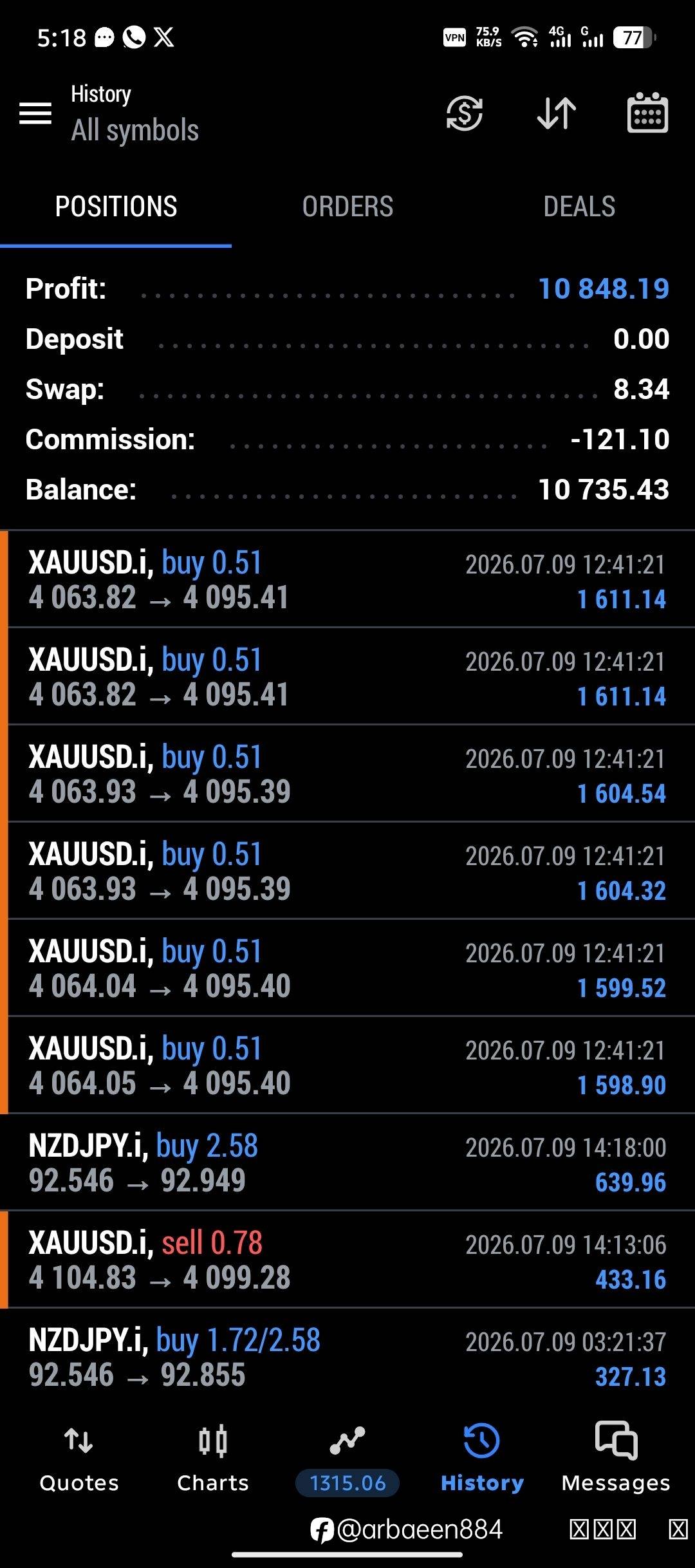
Task: Open the calendar date range picker
Action: coord(647,113)
